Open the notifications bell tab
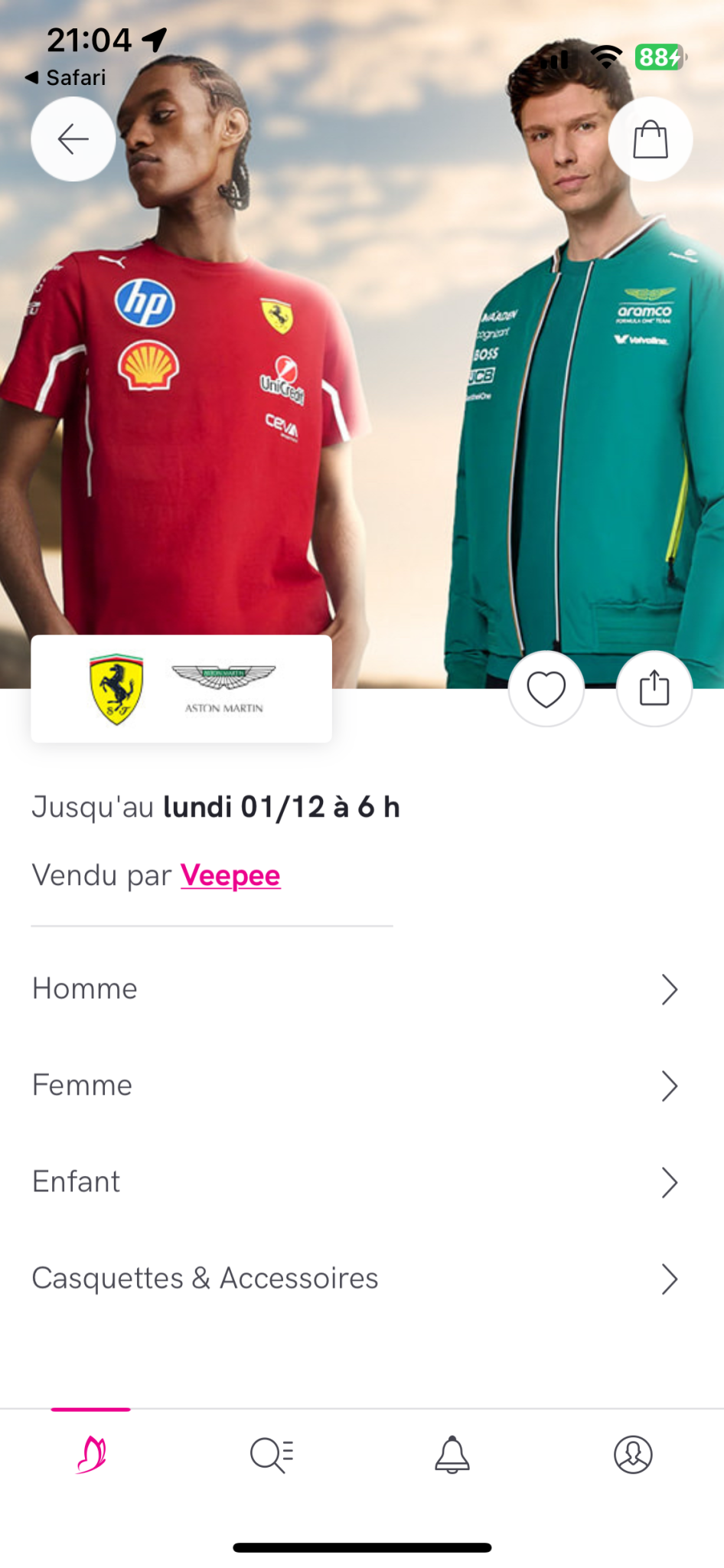724x1568 pixels. click(x=452, y=1454)
